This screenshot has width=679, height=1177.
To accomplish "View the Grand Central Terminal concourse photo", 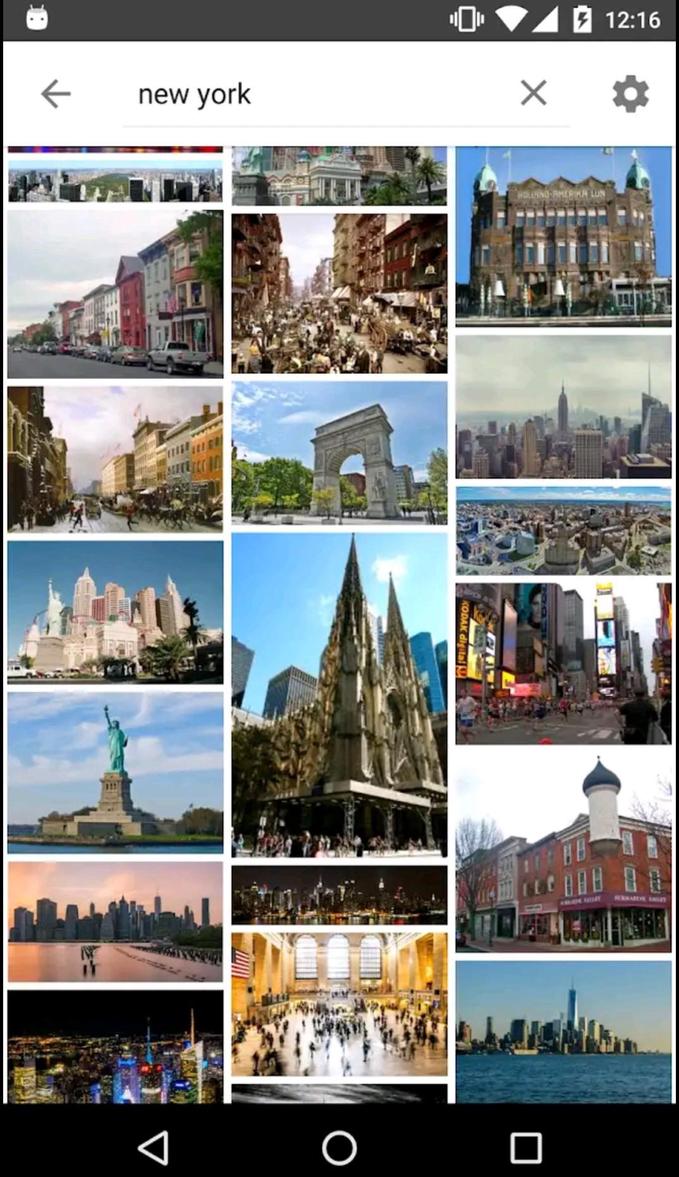I will click(x=339, y=1003).
